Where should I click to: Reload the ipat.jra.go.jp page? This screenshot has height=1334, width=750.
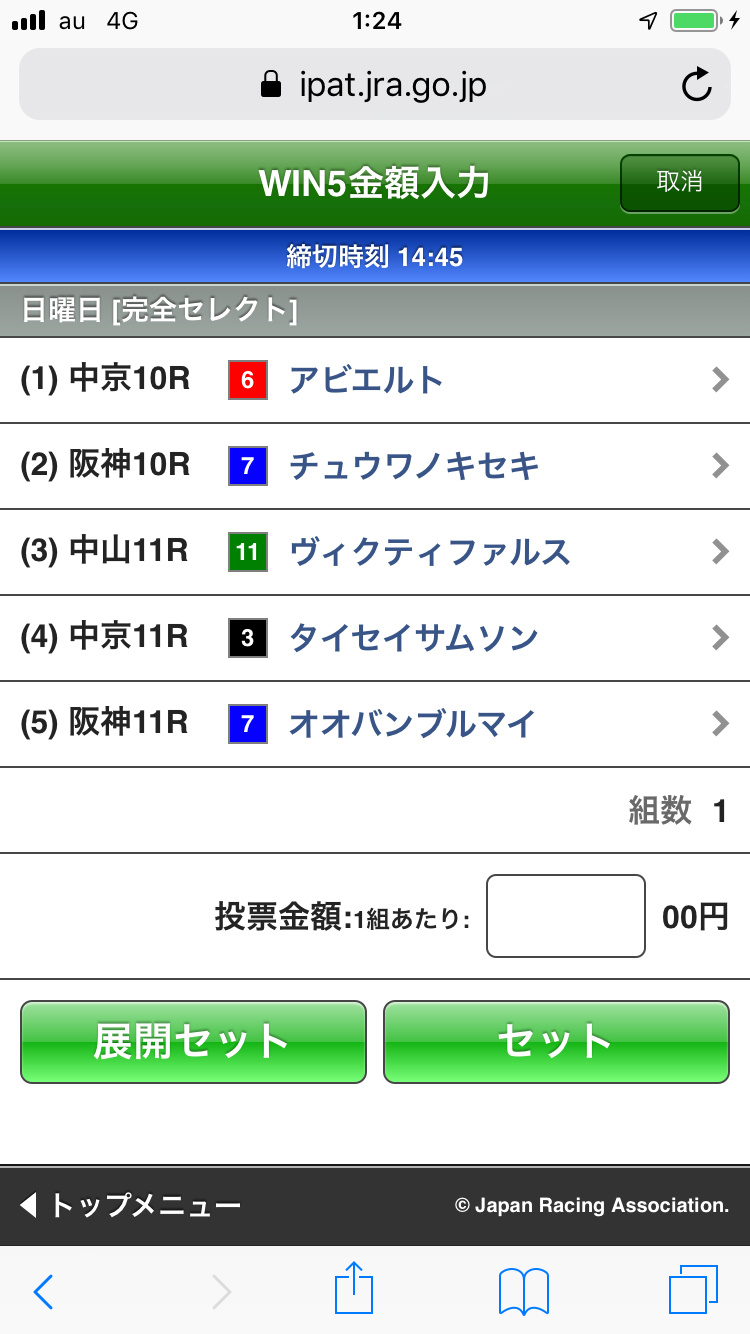pyautogui.click(x=697, y=84)
